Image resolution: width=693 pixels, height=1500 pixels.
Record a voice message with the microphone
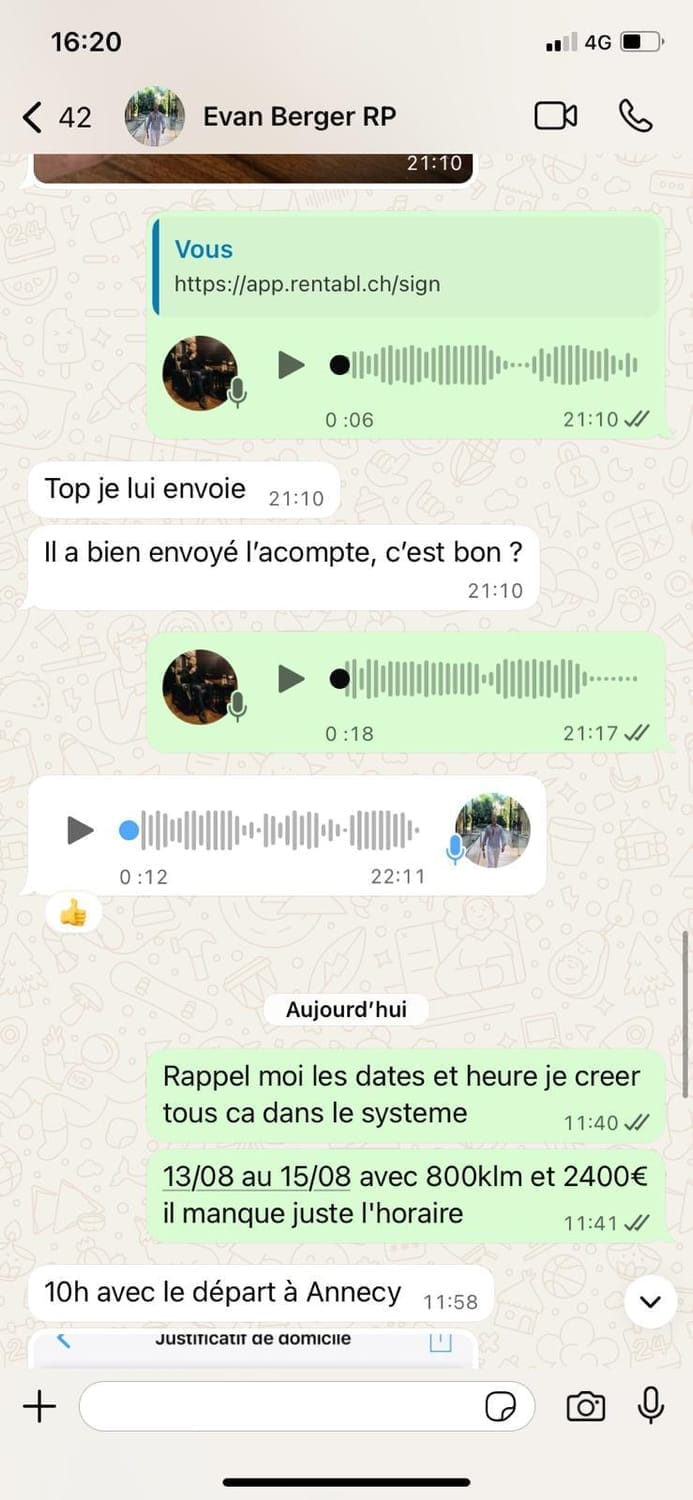coord(651,1406)
